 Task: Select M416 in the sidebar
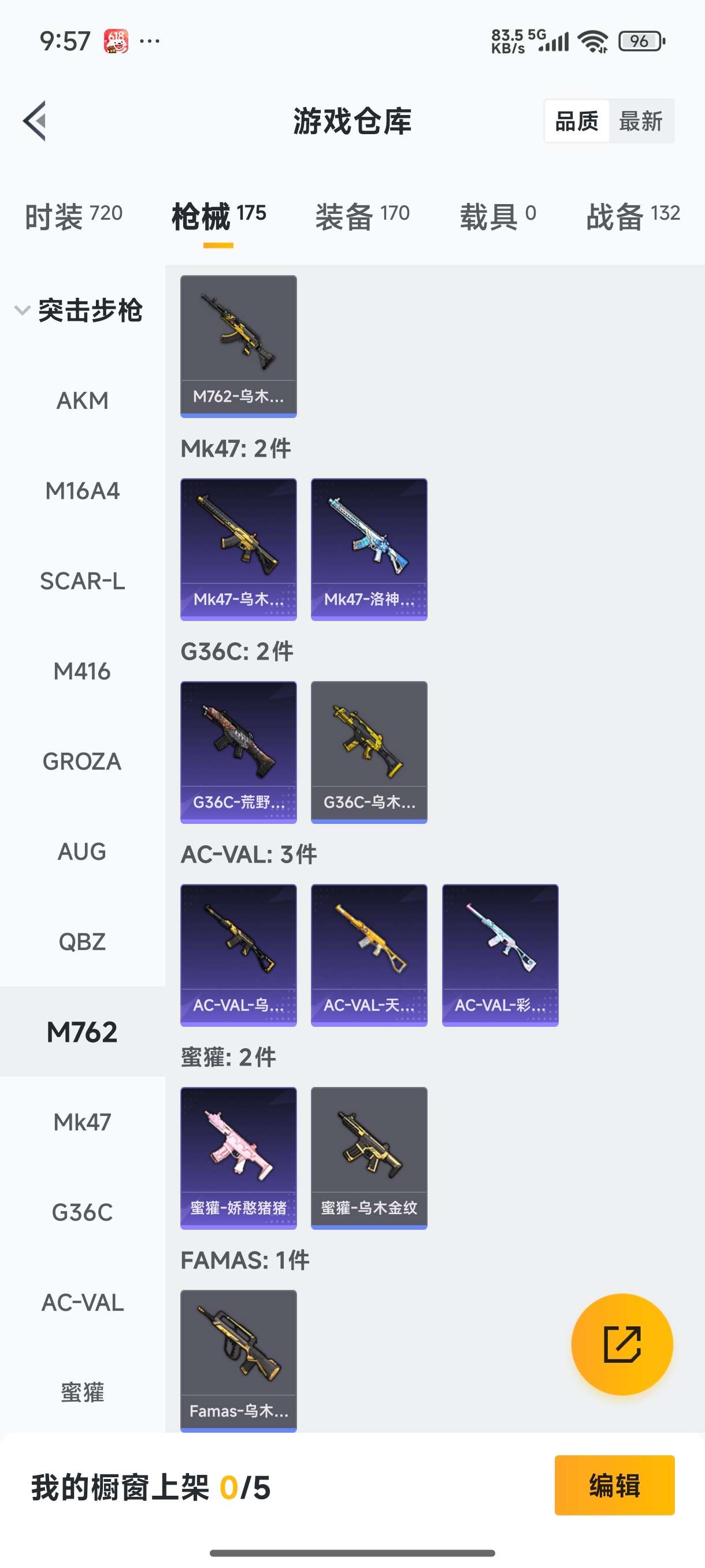coord(82,671)
